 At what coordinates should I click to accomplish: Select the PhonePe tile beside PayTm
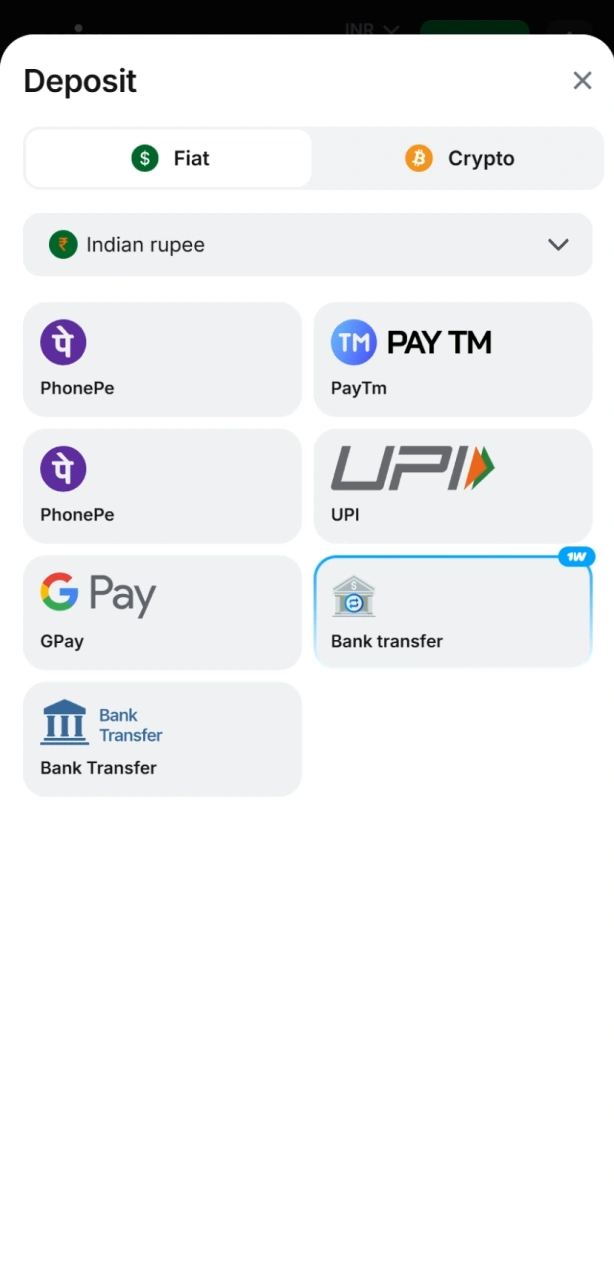pyautogui.click(x=162, y=359)
